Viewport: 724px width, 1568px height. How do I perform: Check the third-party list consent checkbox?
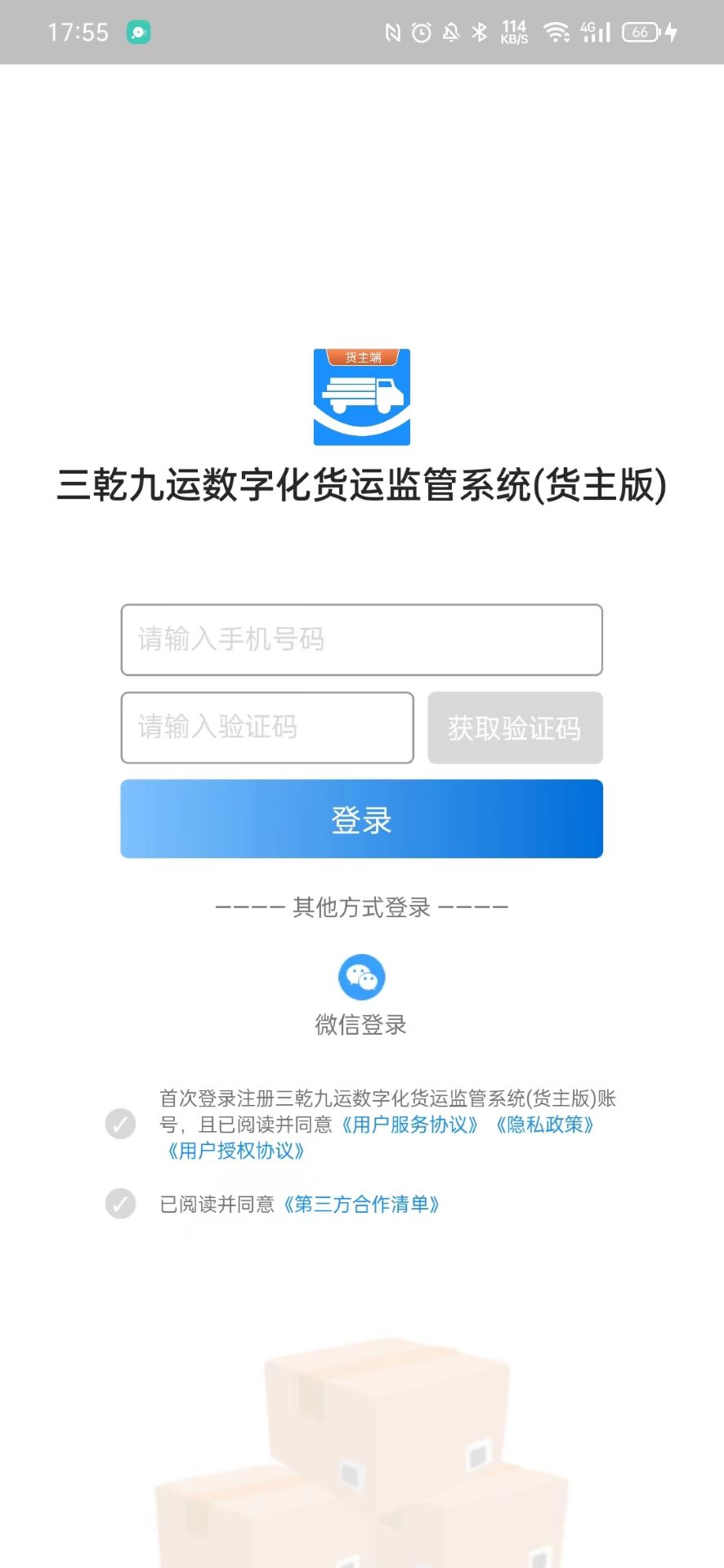tap(120, 1204)
